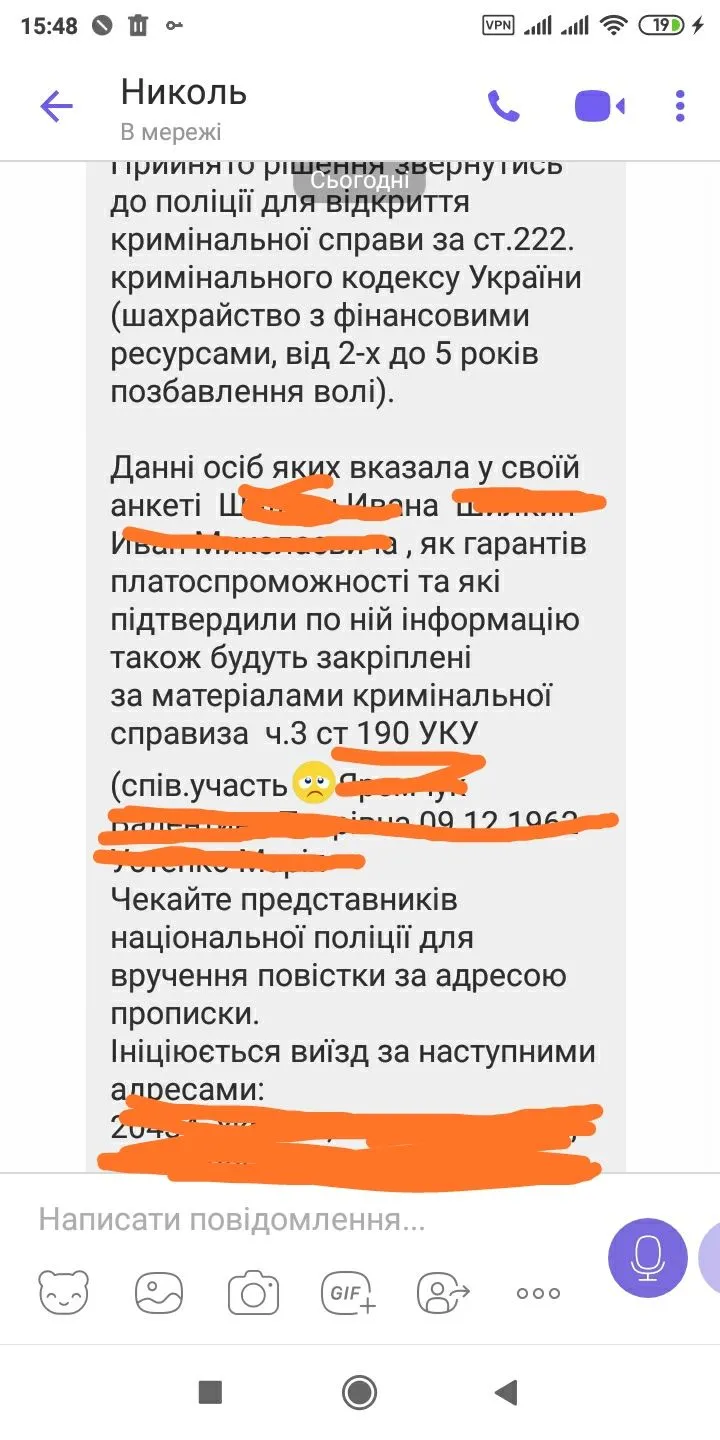Image resolution: width=720 pixels, height=1440 pixels.
Task: Go to the home screen
Action: [359, 1392]
